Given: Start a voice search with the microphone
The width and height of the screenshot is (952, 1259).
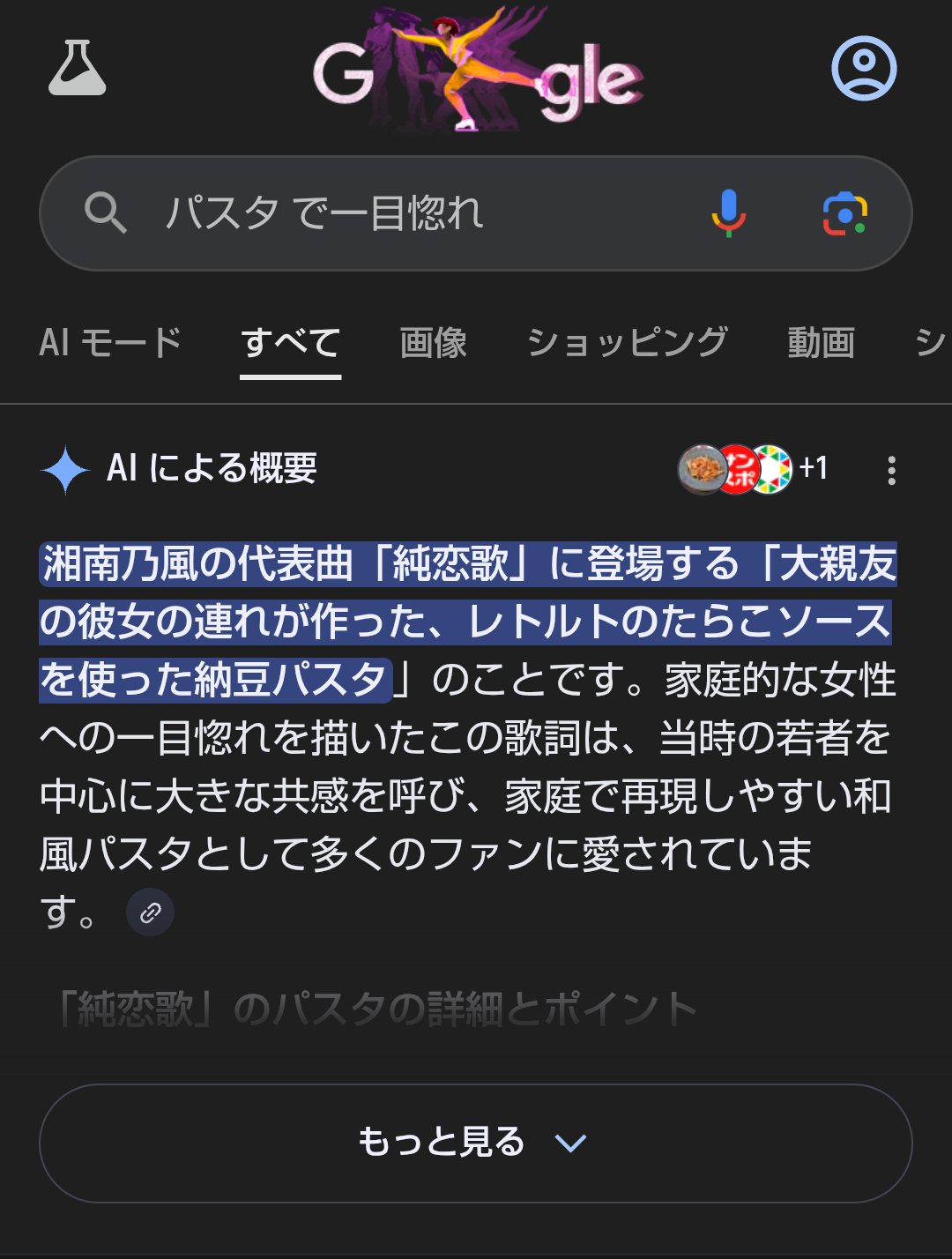Looking at the screenshot, I should (x=728, y=213).
